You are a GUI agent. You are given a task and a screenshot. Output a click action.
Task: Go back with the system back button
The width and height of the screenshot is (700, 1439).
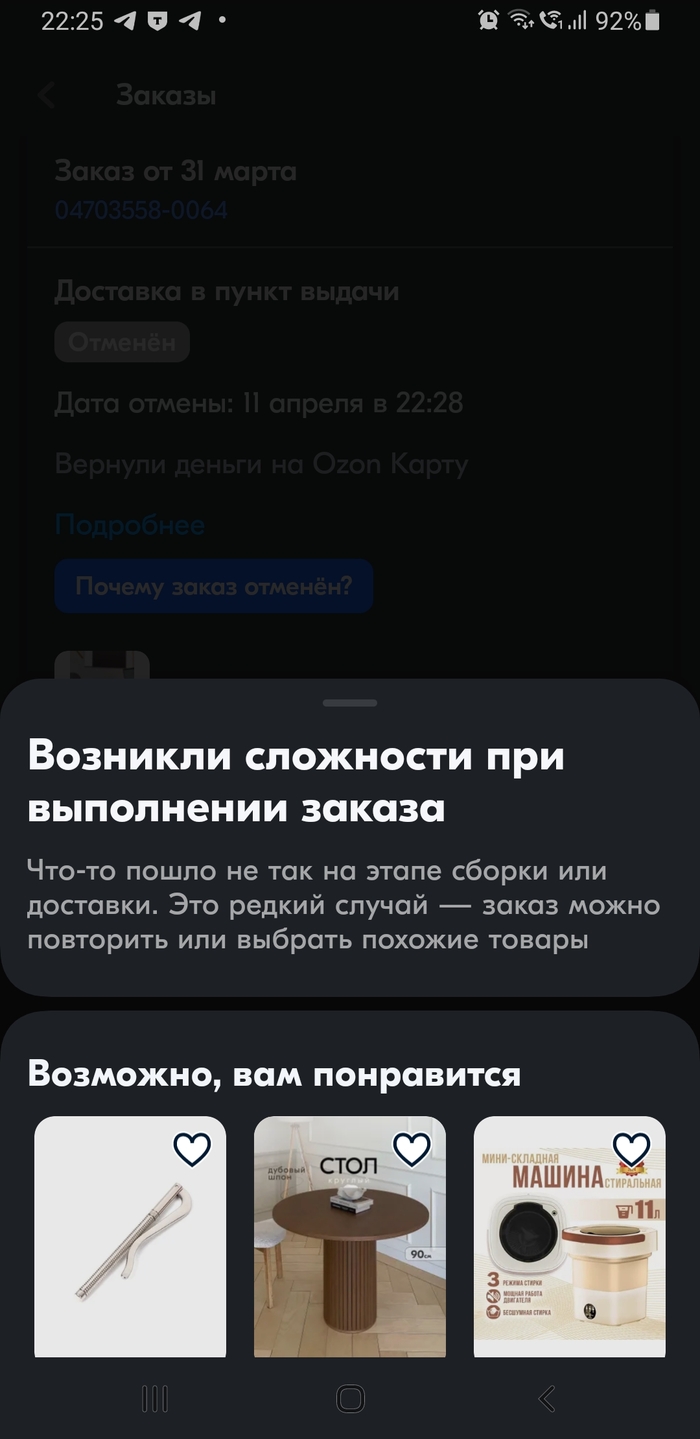546,1399
